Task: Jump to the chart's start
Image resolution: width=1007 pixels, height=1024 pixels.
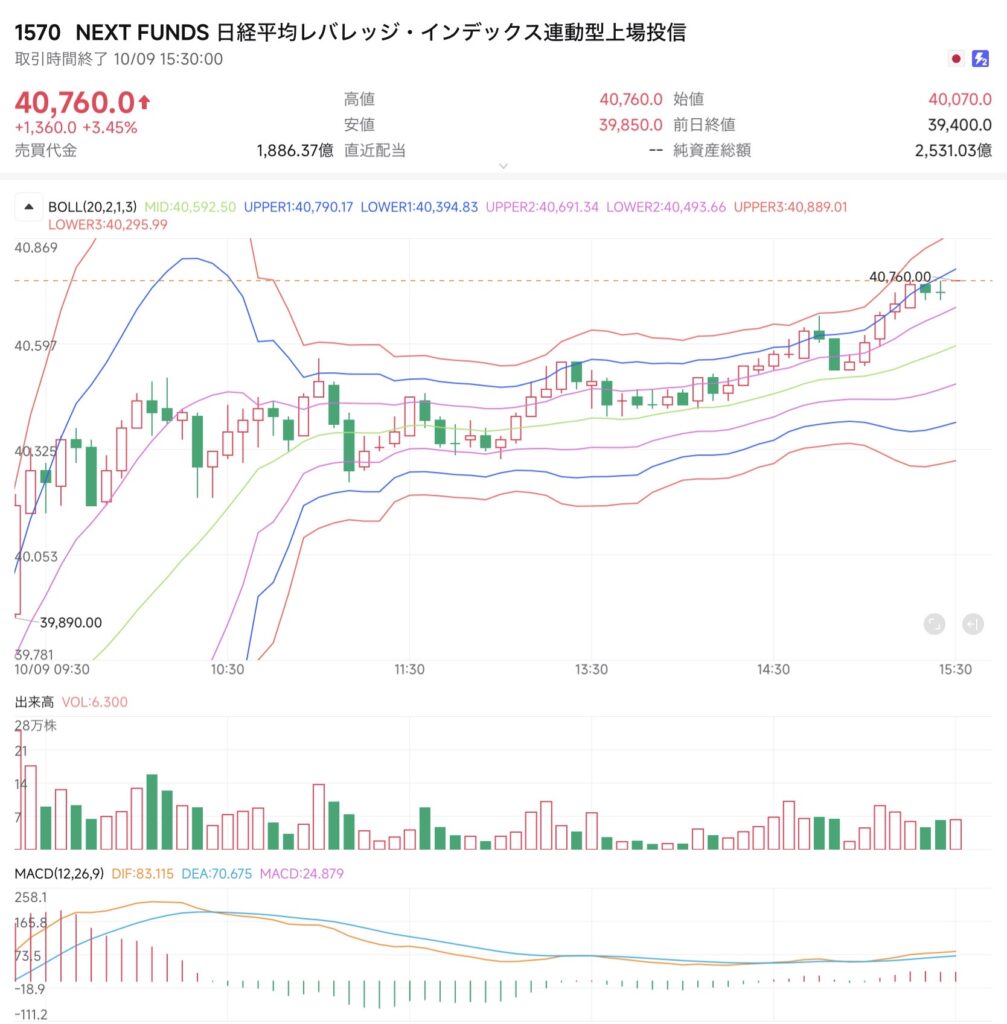Action: coord(972,624)
